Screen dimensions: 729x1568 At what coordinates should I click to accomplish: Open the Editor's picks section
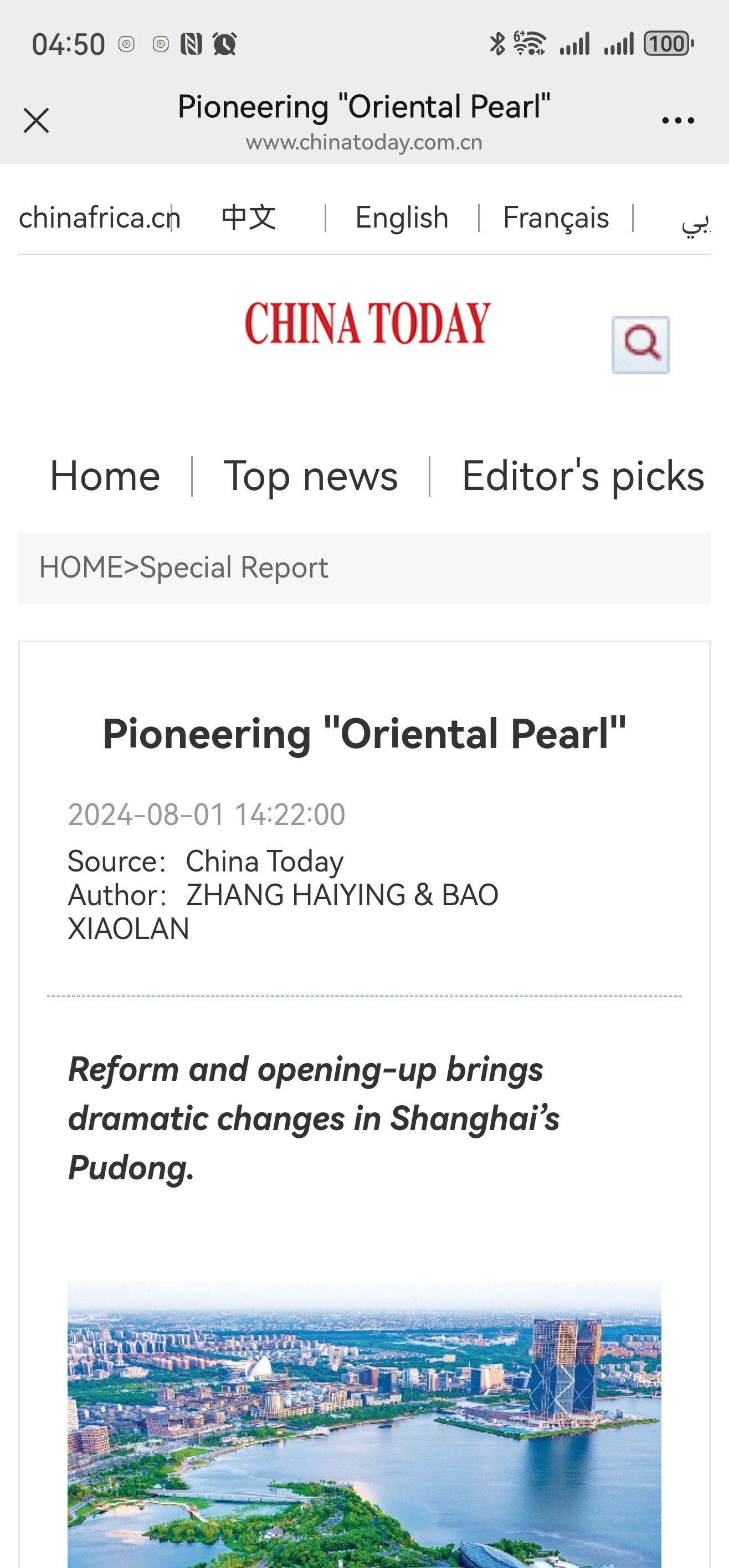coord(582,476)
